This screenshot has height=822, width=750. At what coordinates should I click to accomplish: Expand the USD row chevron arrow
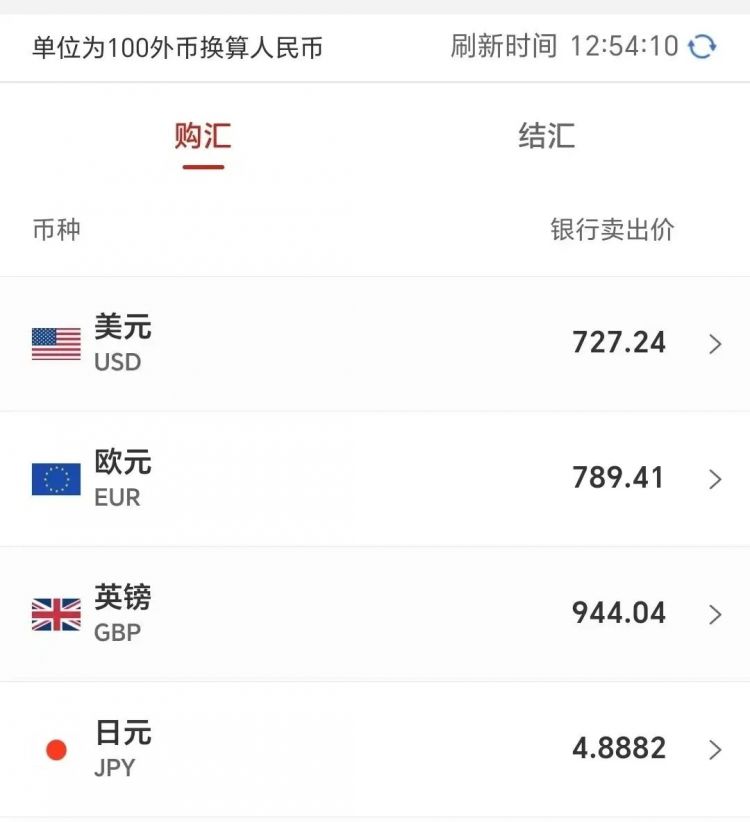[714, 344]
